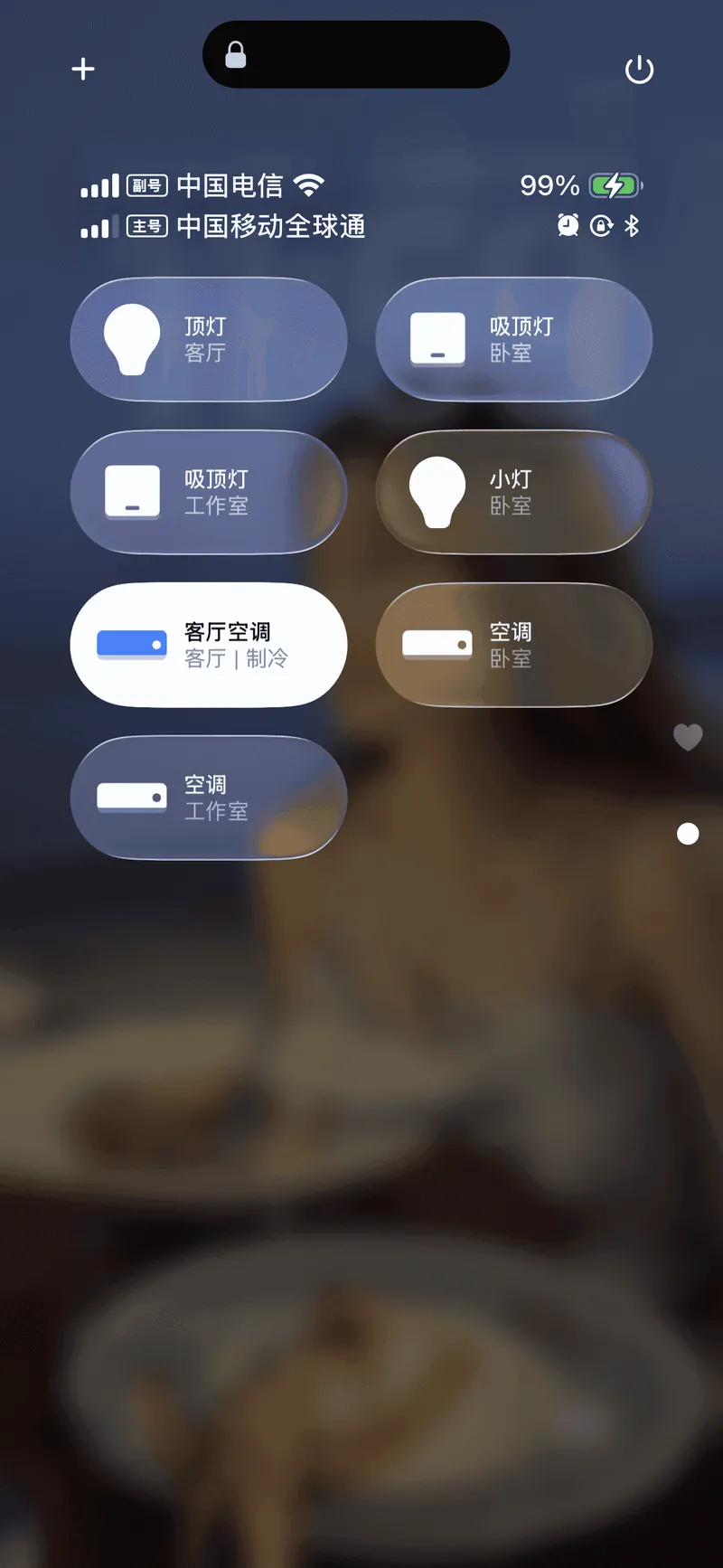Turn off the 客厅空调 cooling tile
Image resolution: width=723 pixels, height=1568 pixels.
pyautogui.click(x=209, y=645)
